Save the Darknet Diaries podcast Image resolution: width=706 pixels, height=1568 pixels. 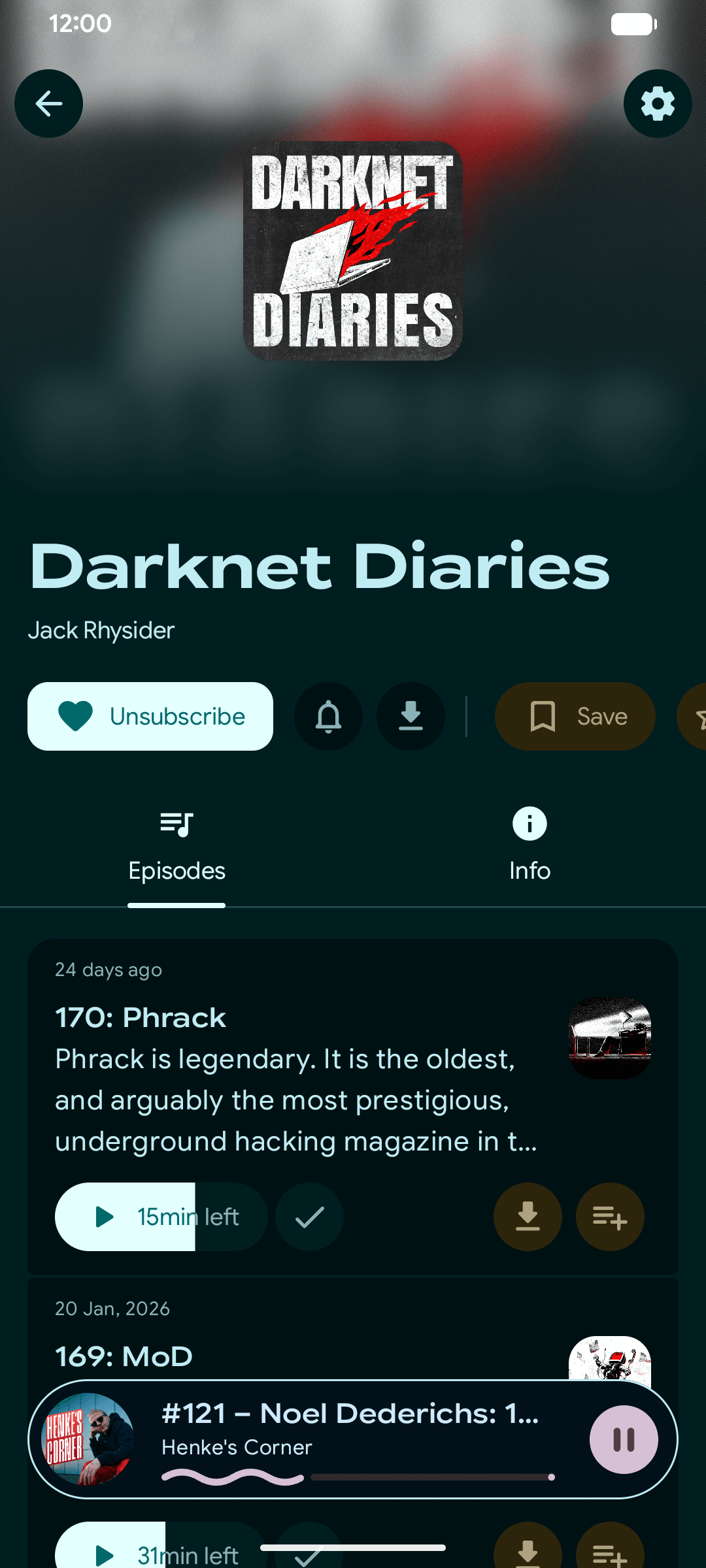(574, 716)
